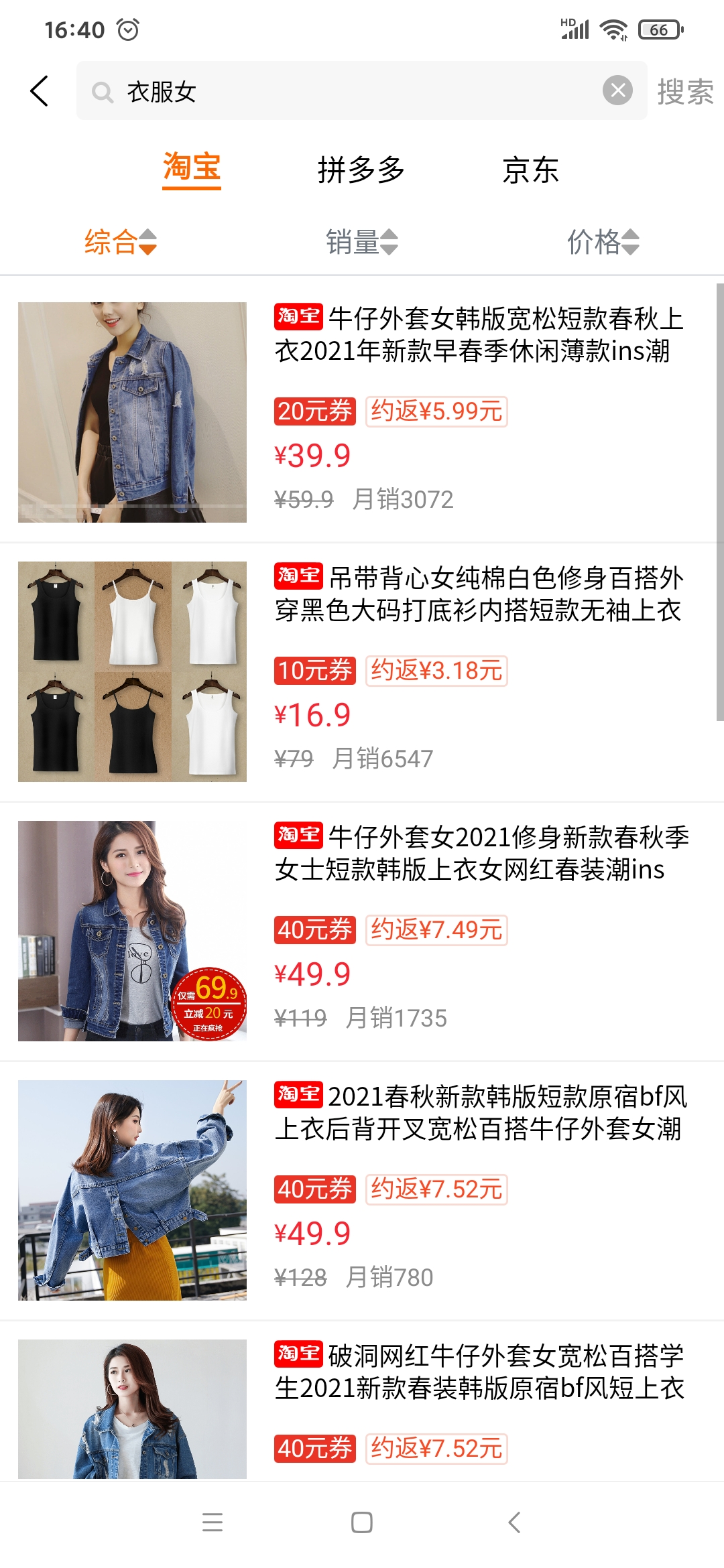
Task: Sort results by 价格
Action: pyautogui.click(x=603, y=242)
